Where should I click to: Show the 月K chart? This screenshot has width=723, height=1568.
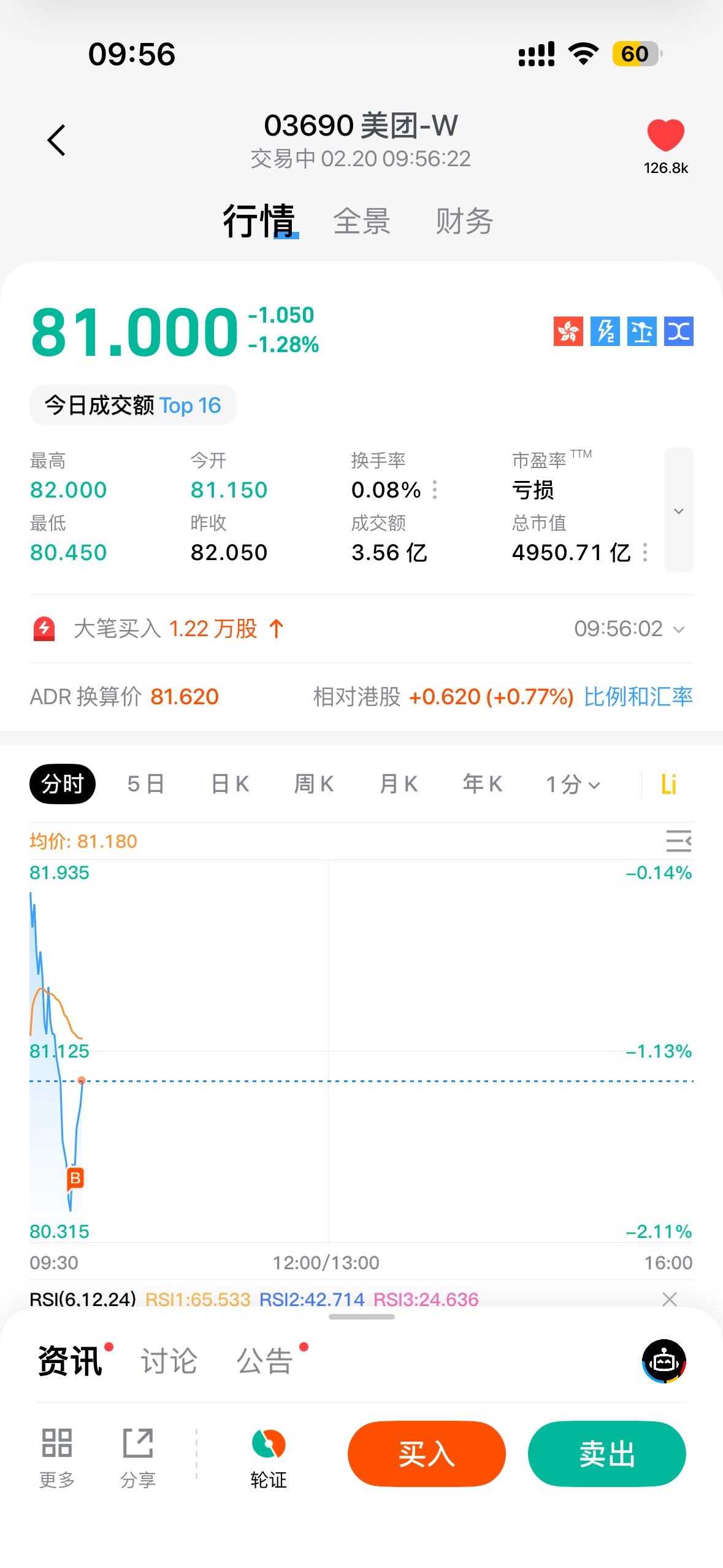[399, 784]
